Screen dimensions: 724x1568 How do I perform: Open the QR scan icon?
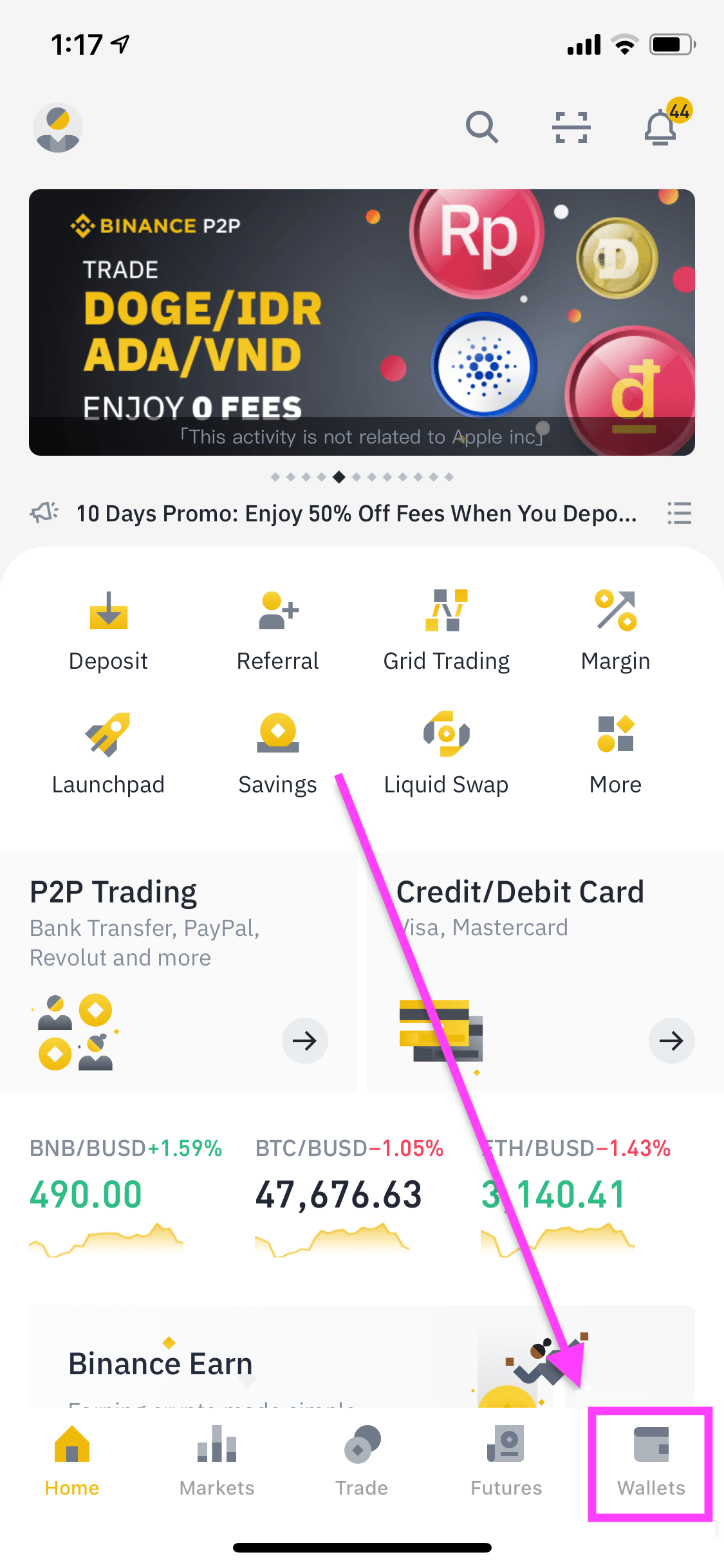coord(571,127)
